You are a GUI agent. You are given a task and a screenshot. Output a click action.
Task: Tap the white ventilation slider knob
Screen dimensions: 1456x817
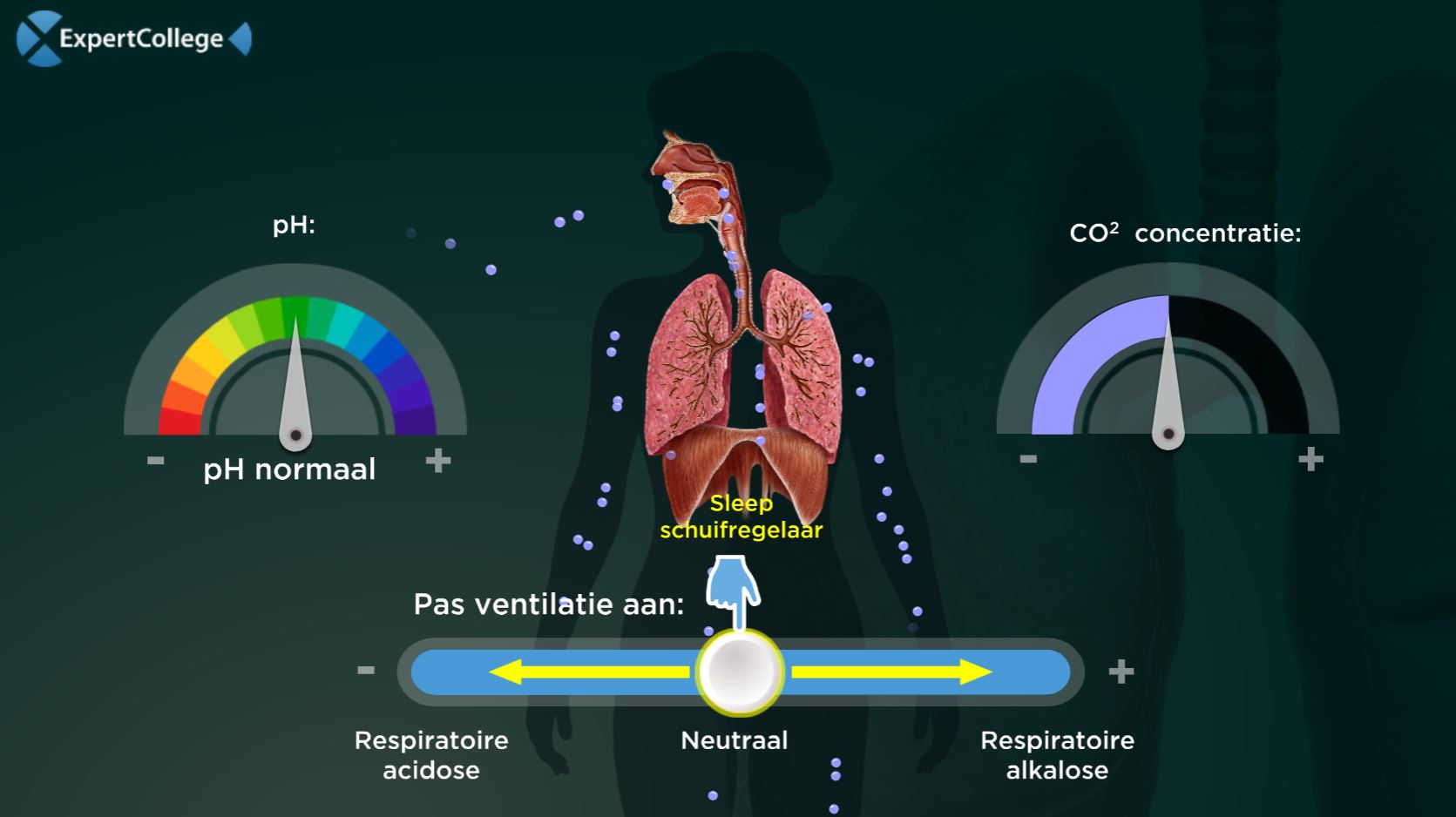click(740, 672)
